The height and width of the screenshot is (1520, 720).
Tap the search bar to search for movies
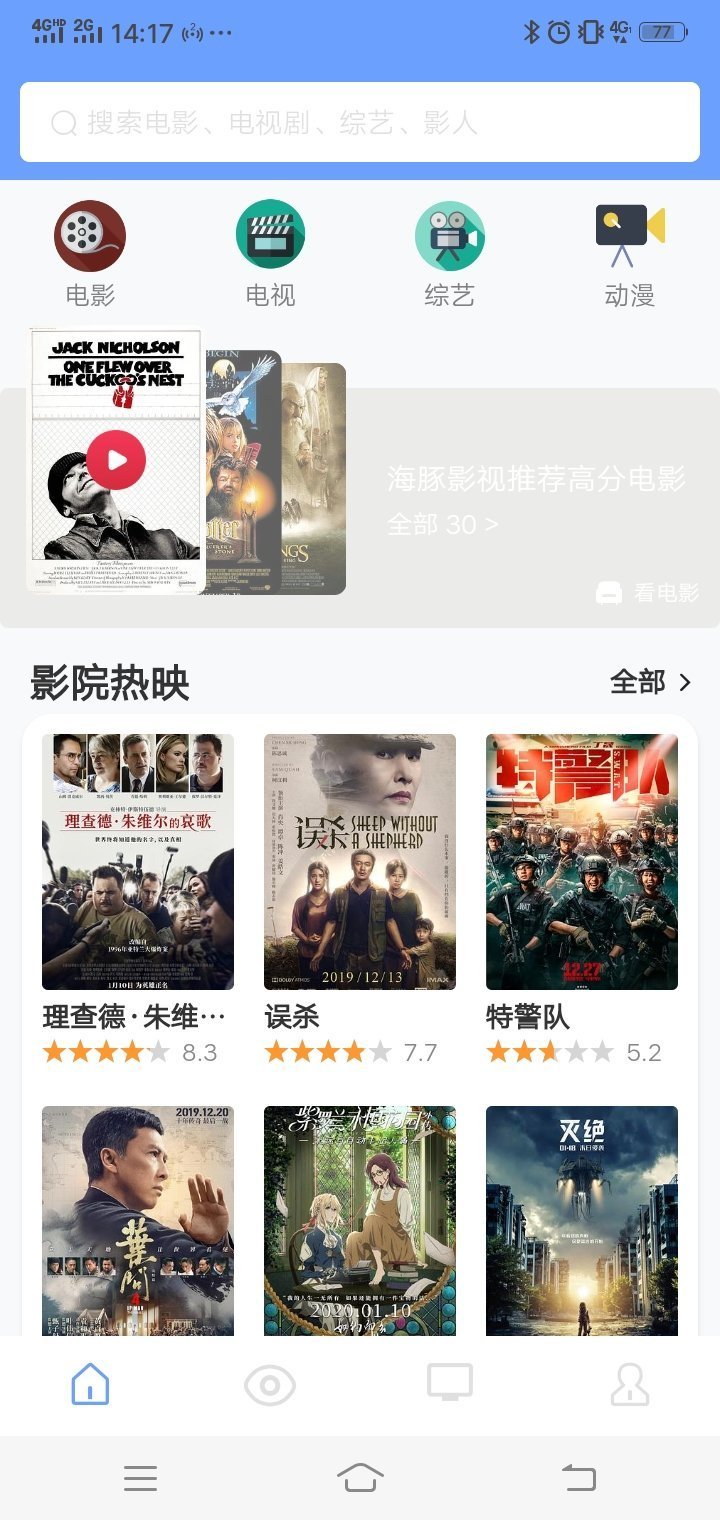tap(360, 122)
